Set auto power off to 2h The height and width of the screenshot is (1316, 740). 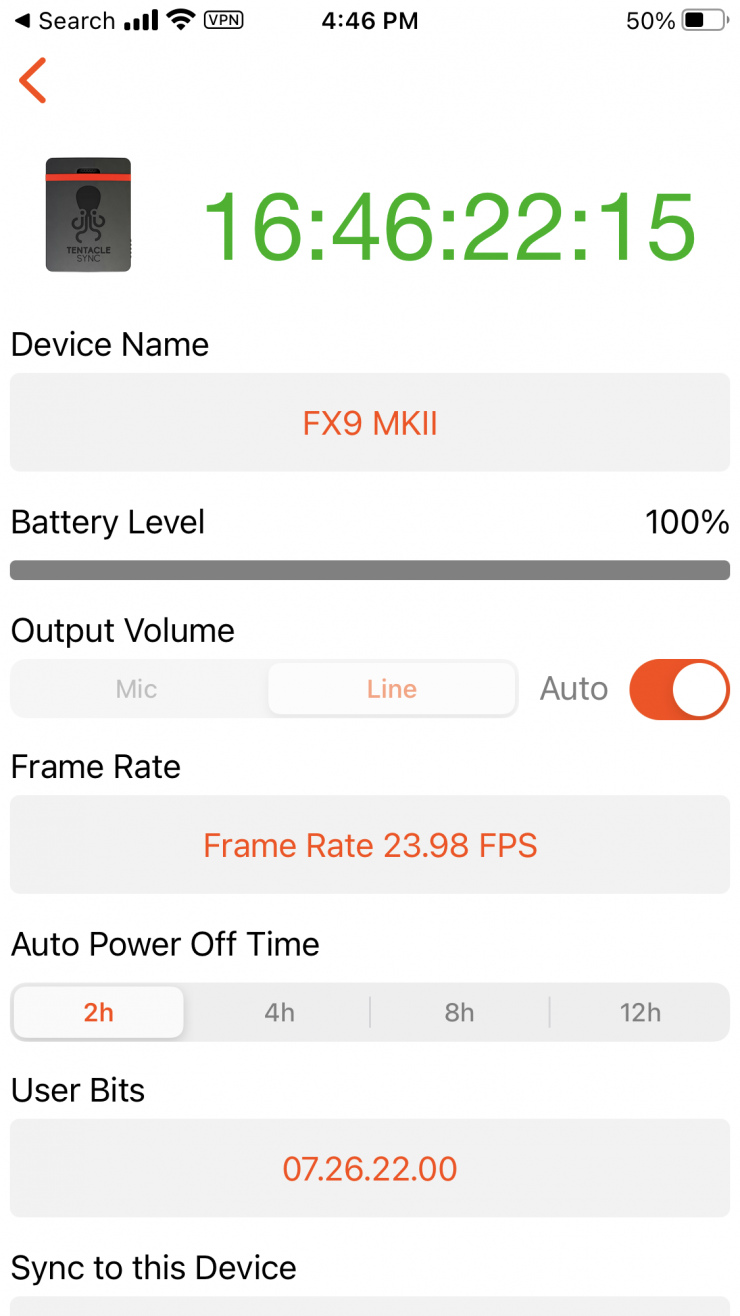[98, 1012]
